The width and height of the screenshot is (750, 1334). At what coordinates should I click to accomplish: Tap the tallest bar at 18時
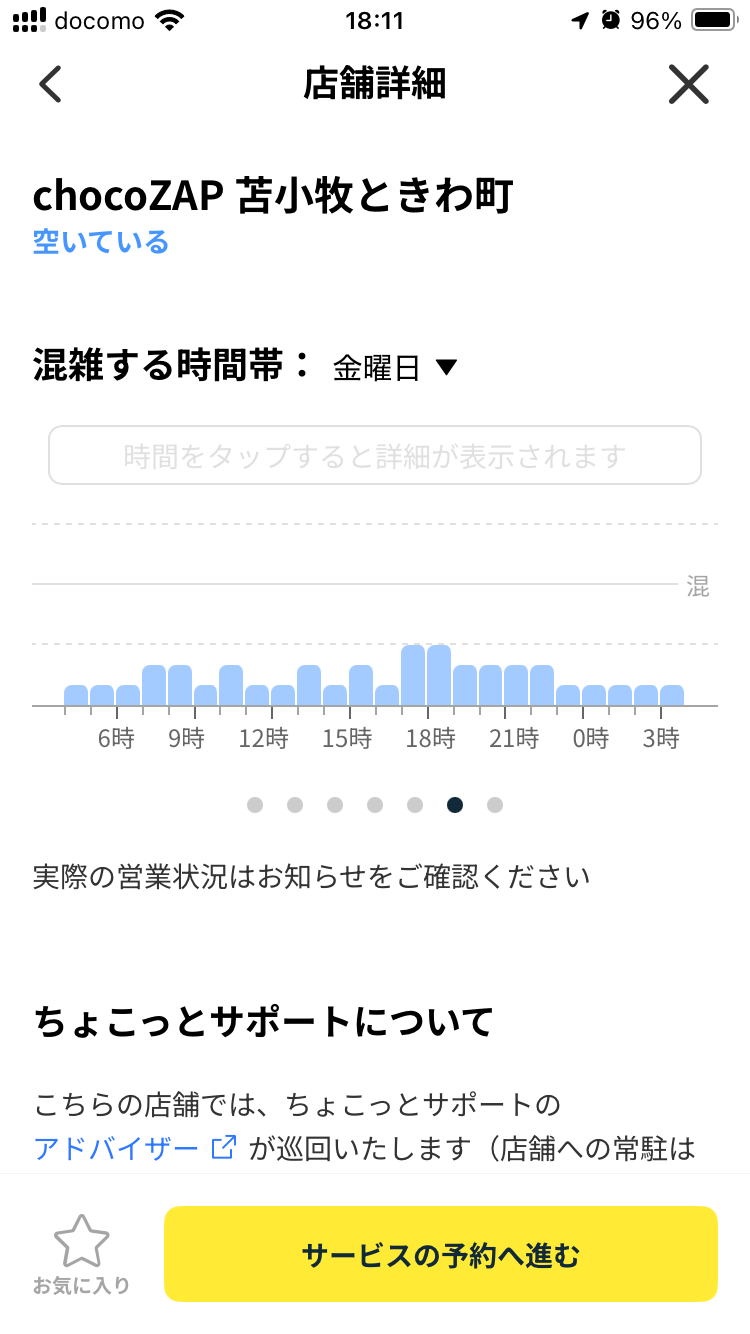(x=439, y=675)
